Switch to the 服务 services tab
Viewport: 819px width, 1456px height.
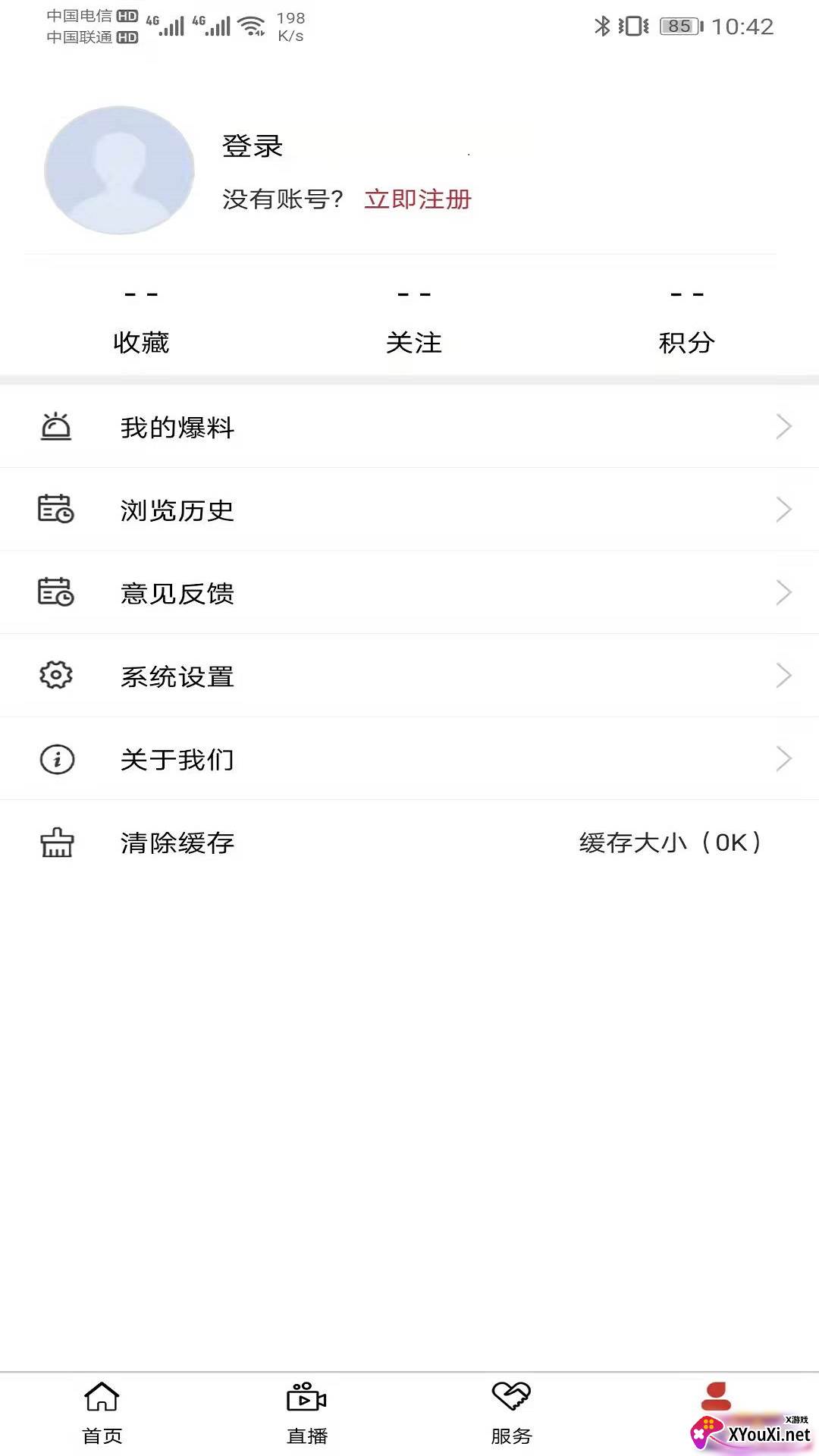coord(512,1413)
